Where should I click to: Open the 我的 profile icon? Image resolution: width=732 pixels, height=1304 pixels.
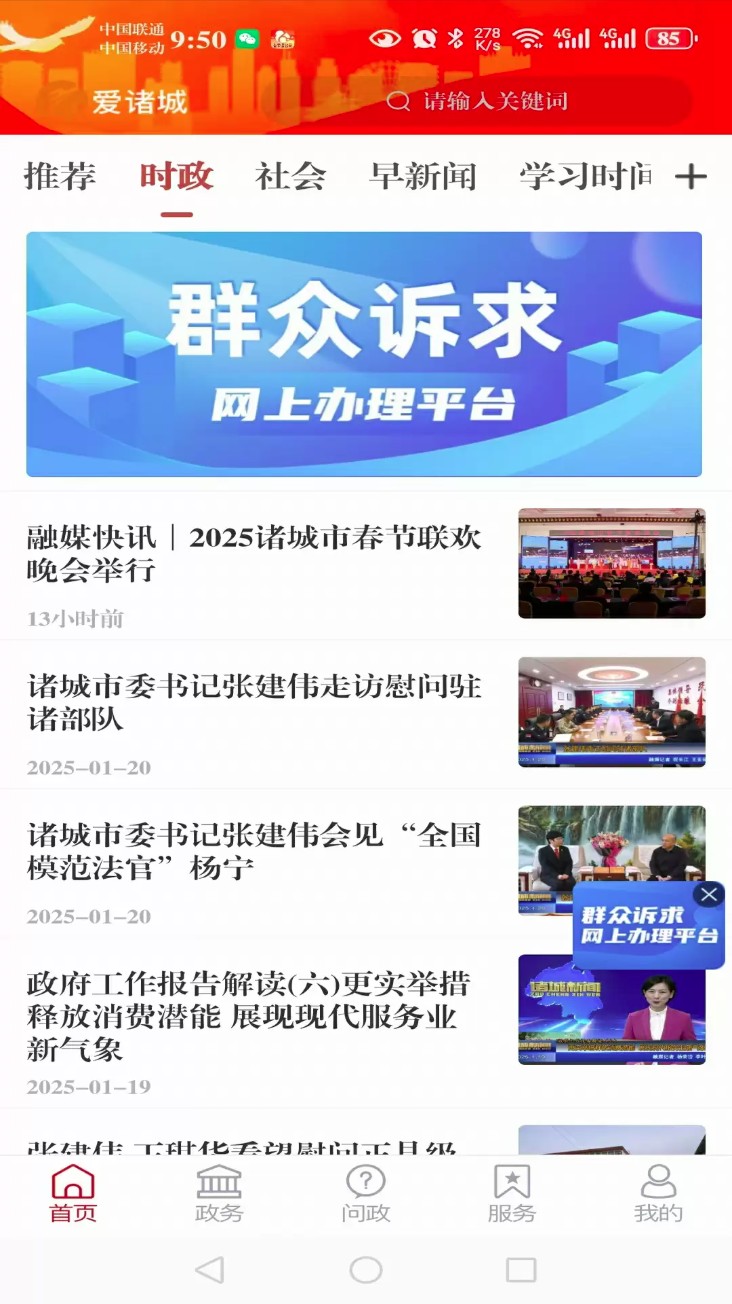click(658, 1186)
